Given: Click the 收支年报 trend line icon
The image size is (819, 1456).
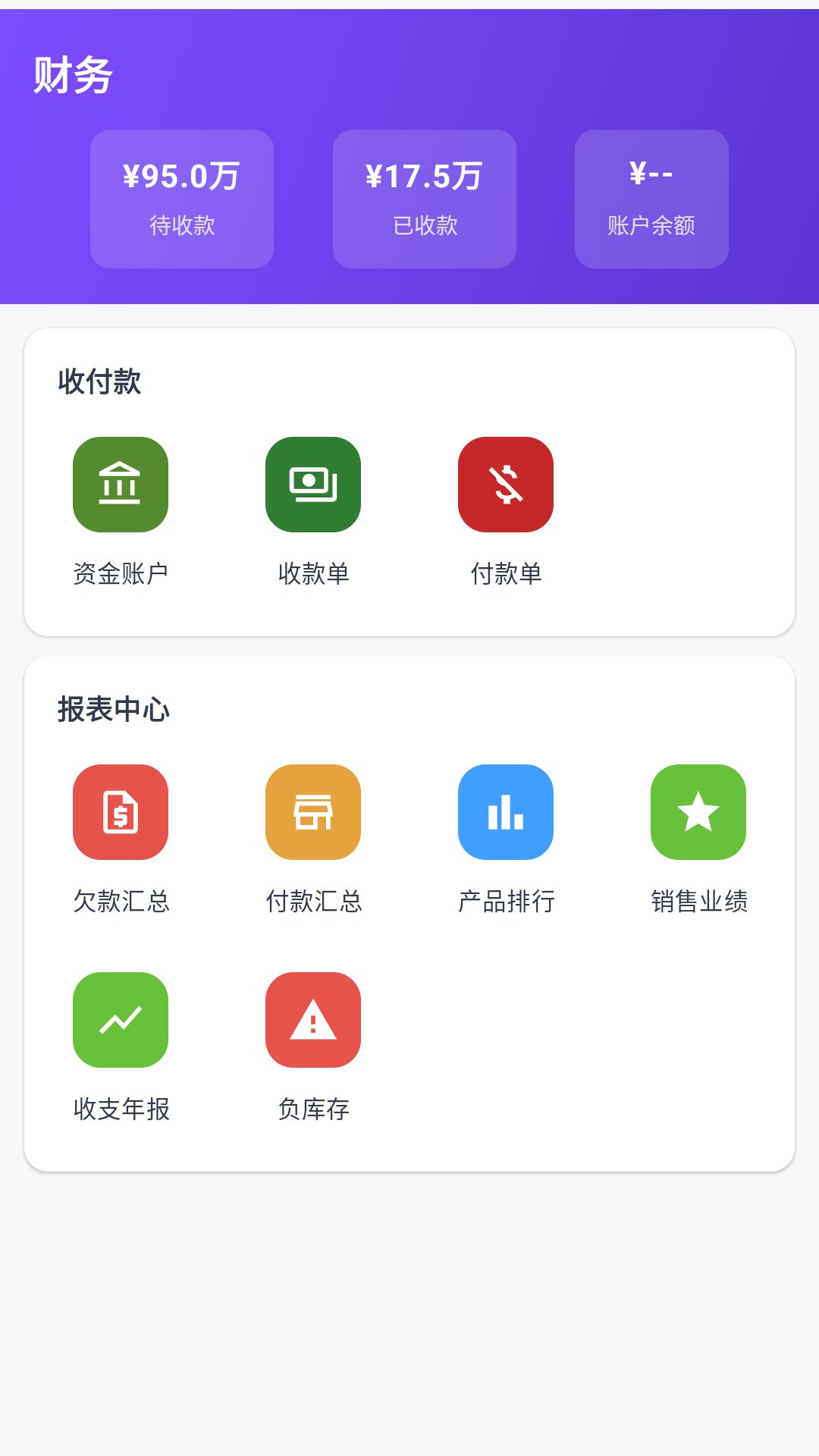Looking at the screenshot, I should (120, 1021).
